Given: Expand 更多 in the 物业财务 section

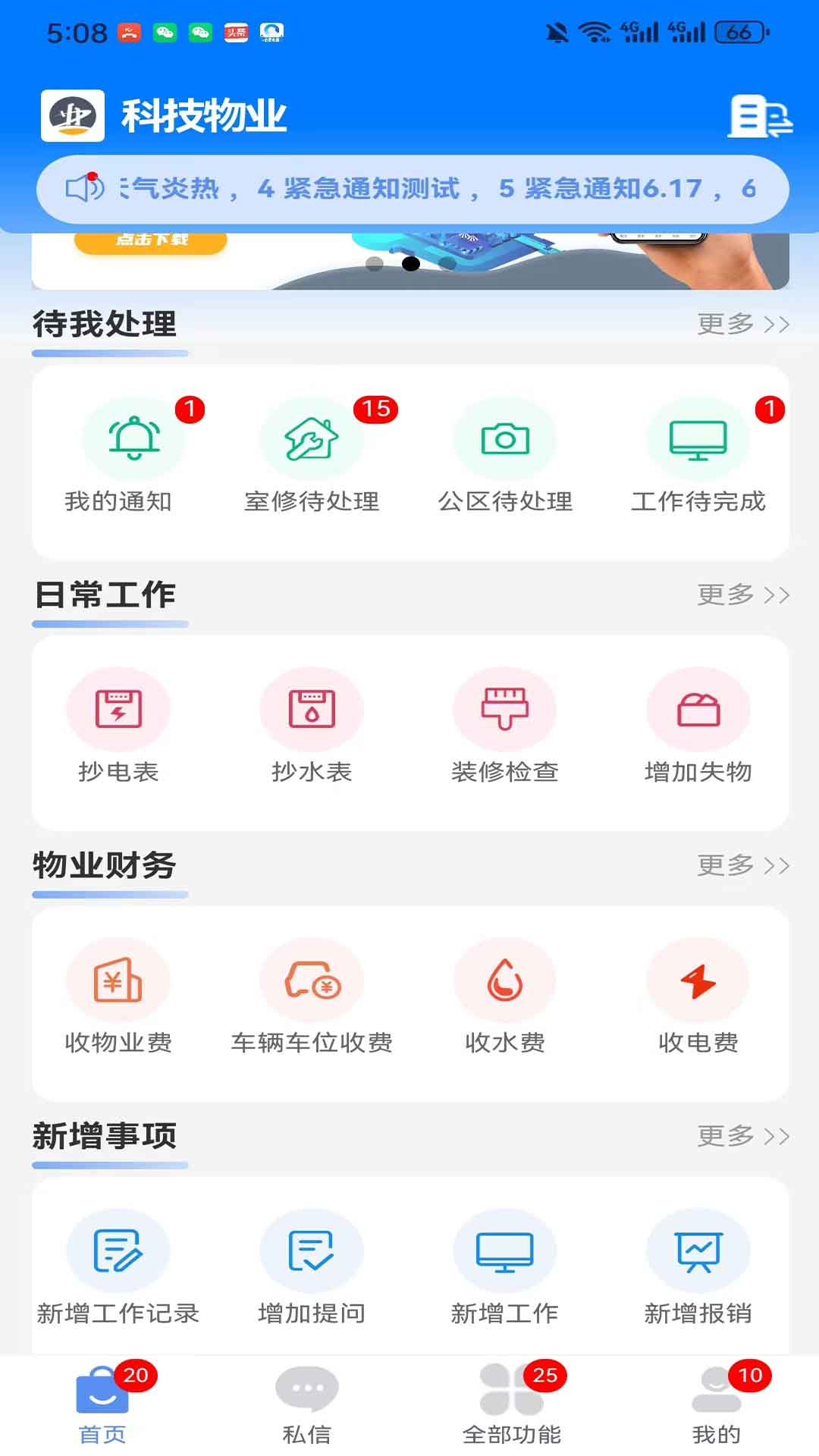Looking at the screenshot, I should (743, 864).
